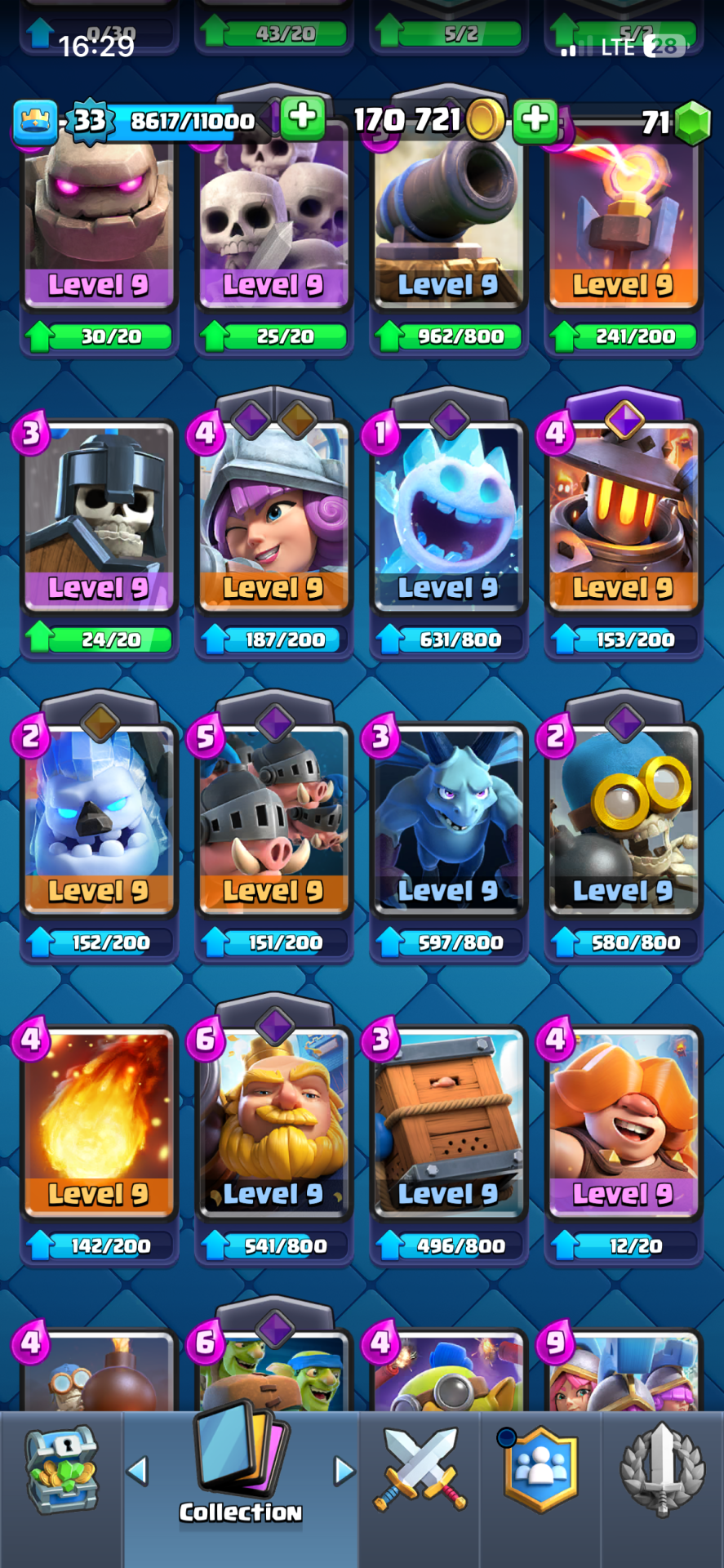
Task: Switch to the Battle crossed-swords tab
Action: click(x=420, y=1471)
